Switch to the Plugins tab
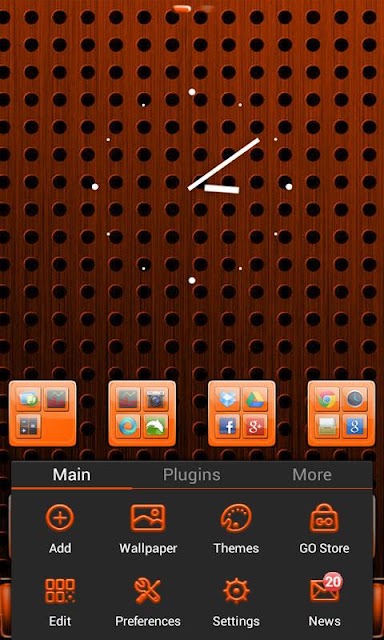This screenshot has height=640, width=384. 191,475
